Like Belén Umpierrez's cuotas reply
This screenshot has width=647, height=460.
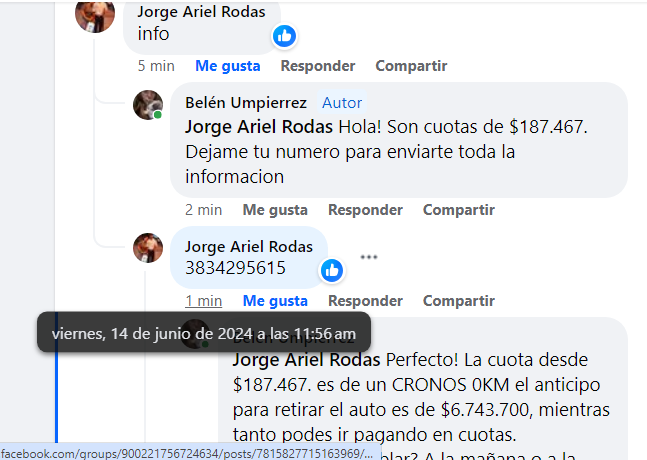[275, 210]
